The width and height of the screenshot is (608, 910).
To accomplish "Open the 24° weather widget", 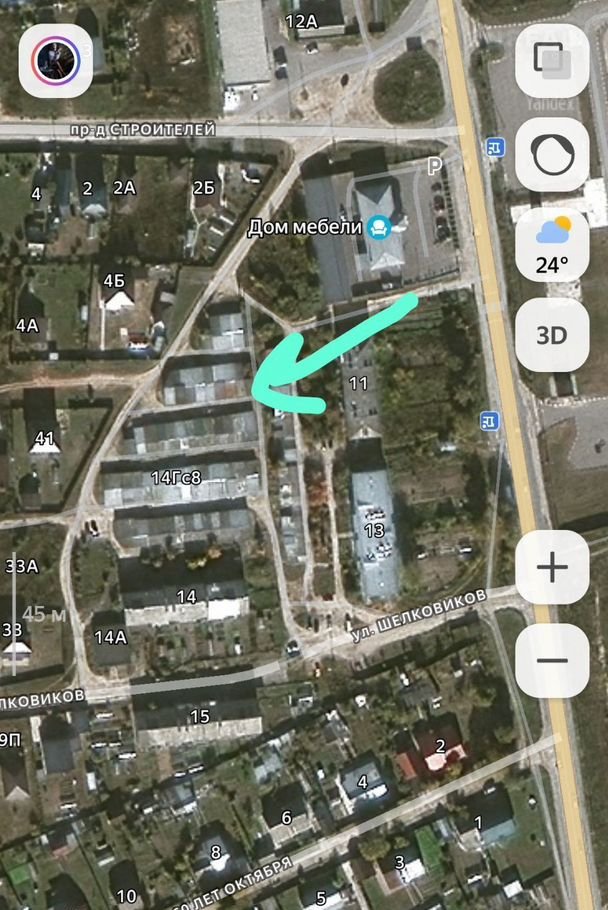I will pos(551,246).
